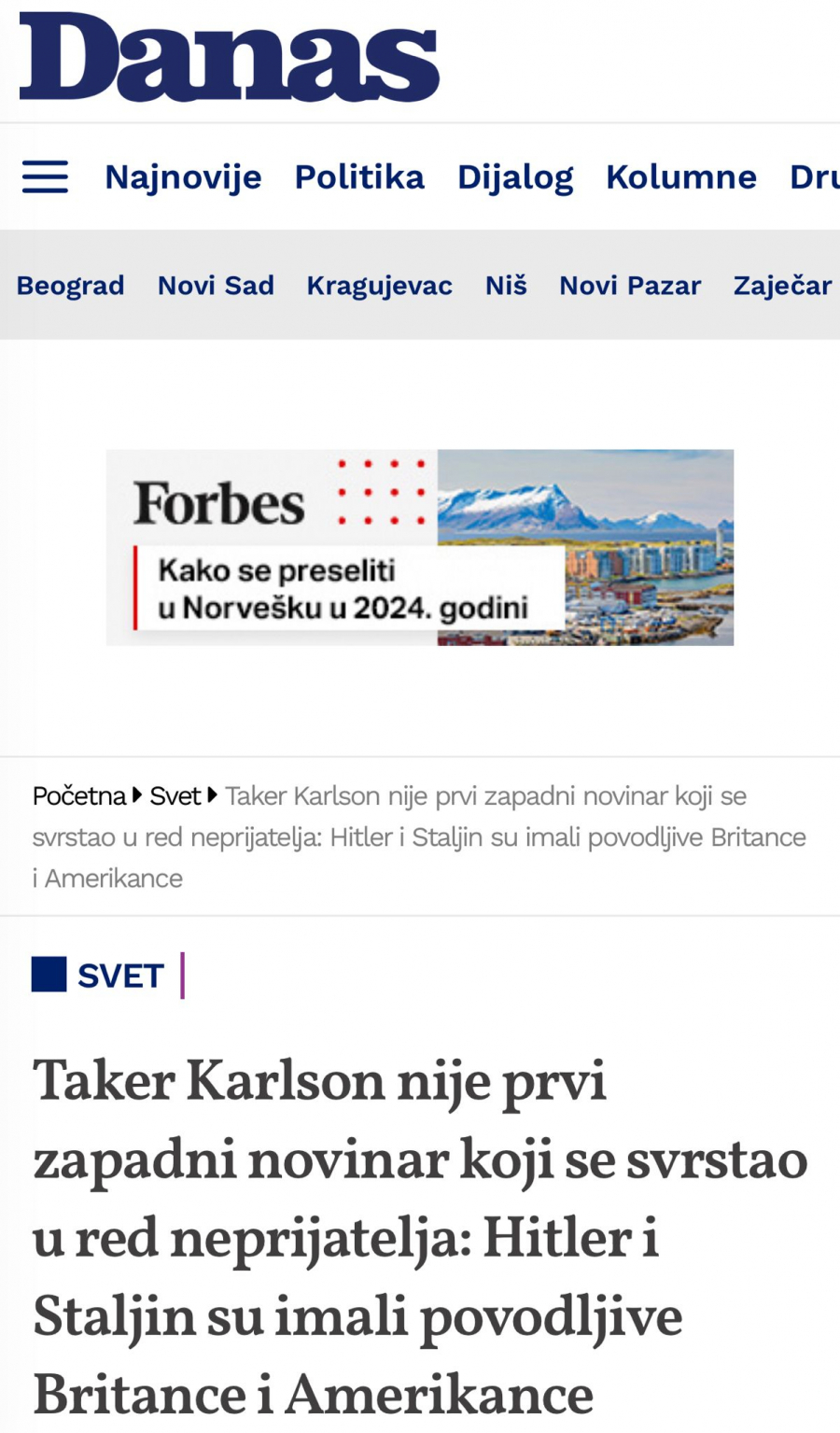840x1433 pixels.
Task: Select the Novi Sad city filter
Action: click(216, 286)
